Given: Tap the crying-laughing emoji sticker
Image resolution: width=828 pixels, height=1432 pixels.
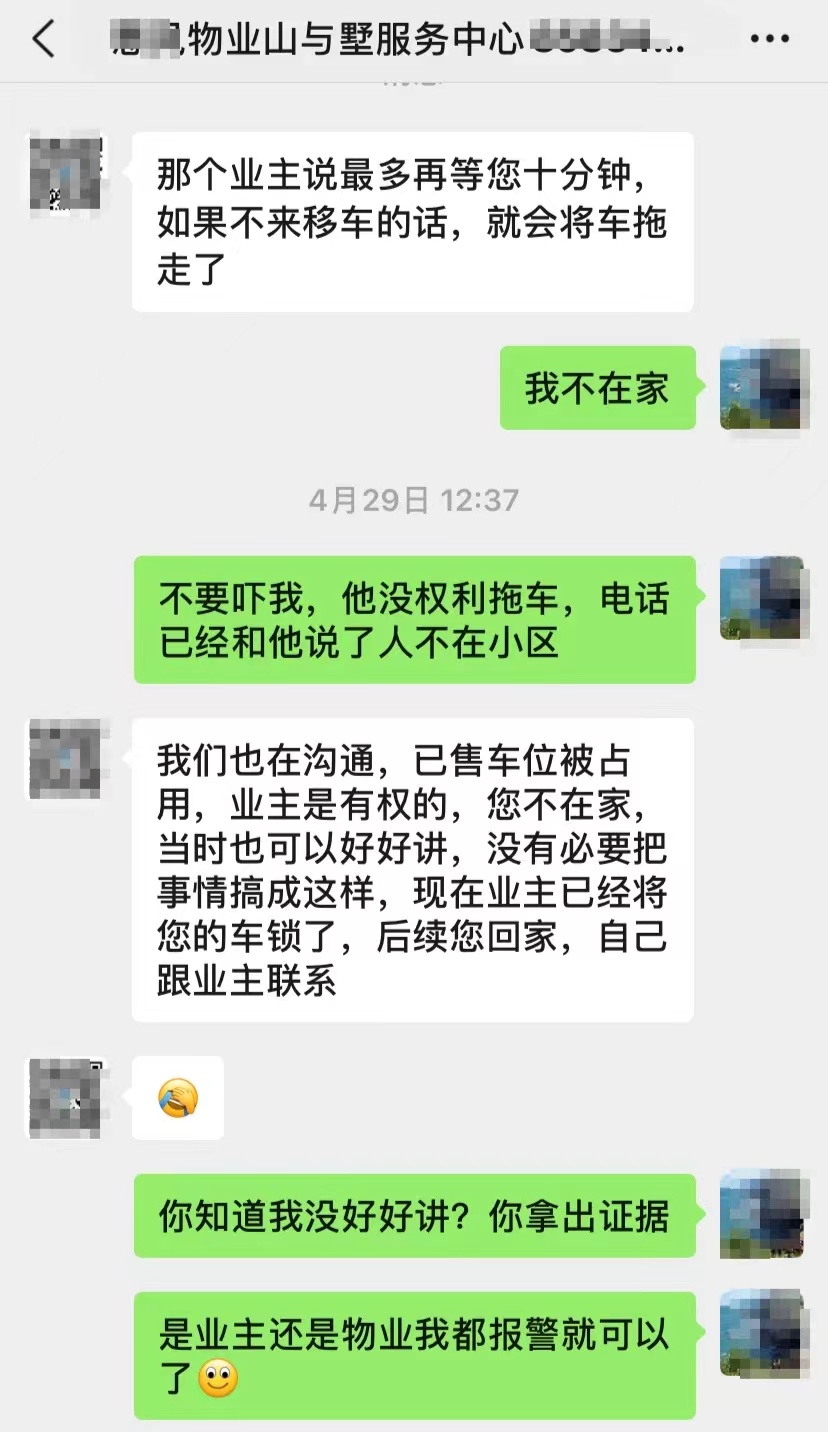Looking at the screenshot, I should tap(176, 1098).
